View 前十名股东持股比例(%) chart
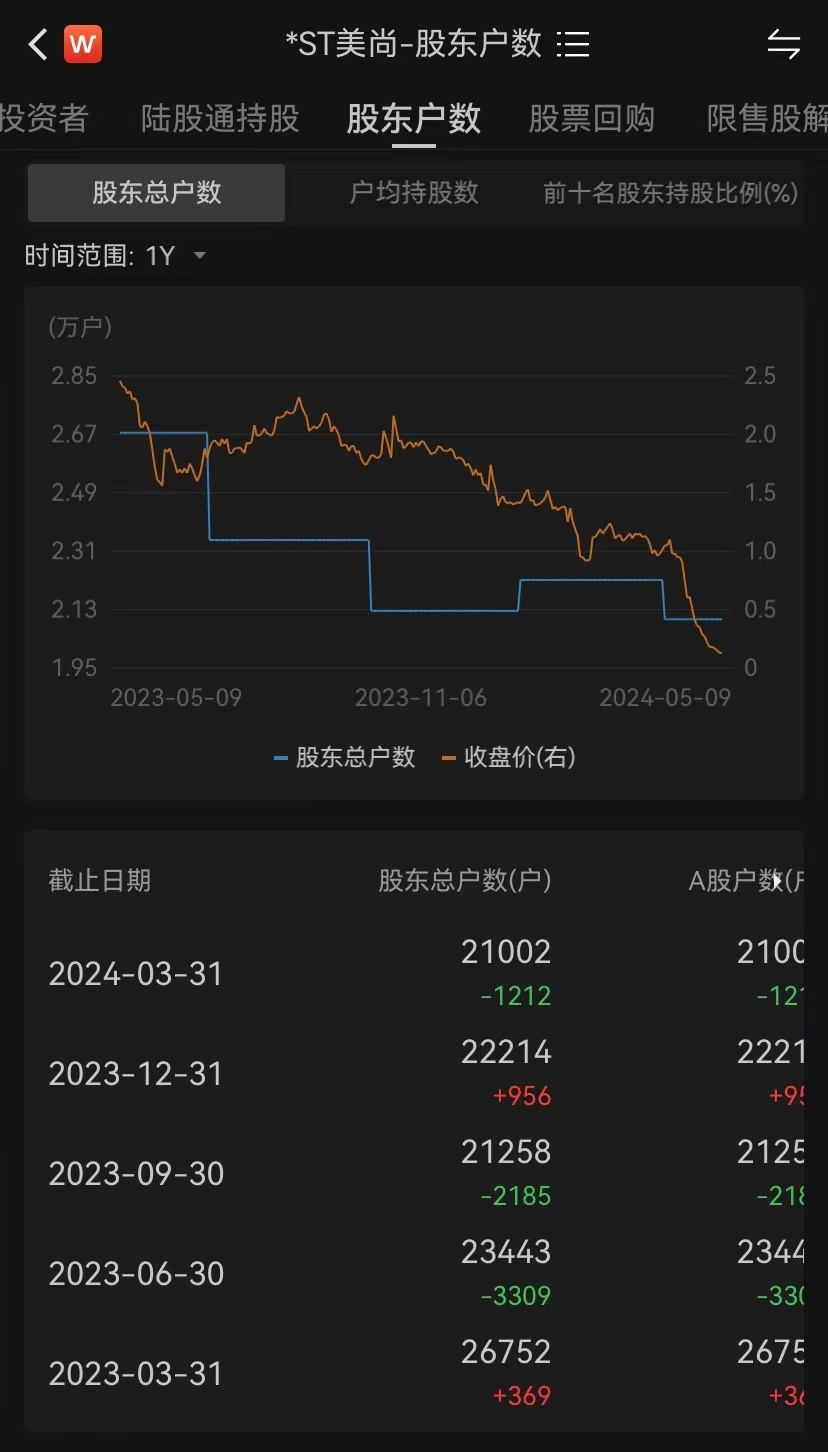828x1452 pixels. (x=670, y=193)
